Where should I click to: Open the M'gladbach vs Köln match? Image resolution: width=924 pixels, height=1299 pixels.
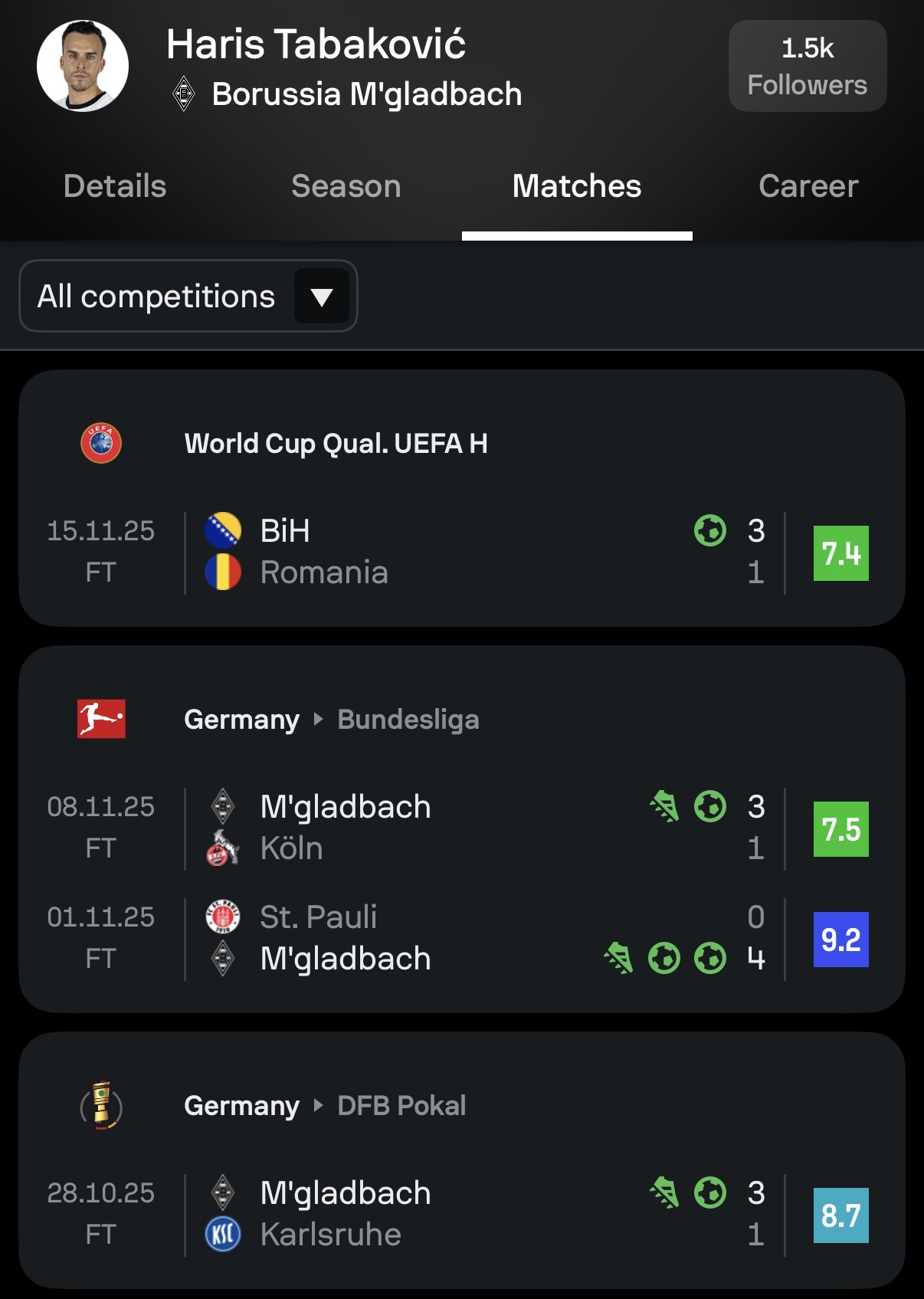tap(460, 828)
